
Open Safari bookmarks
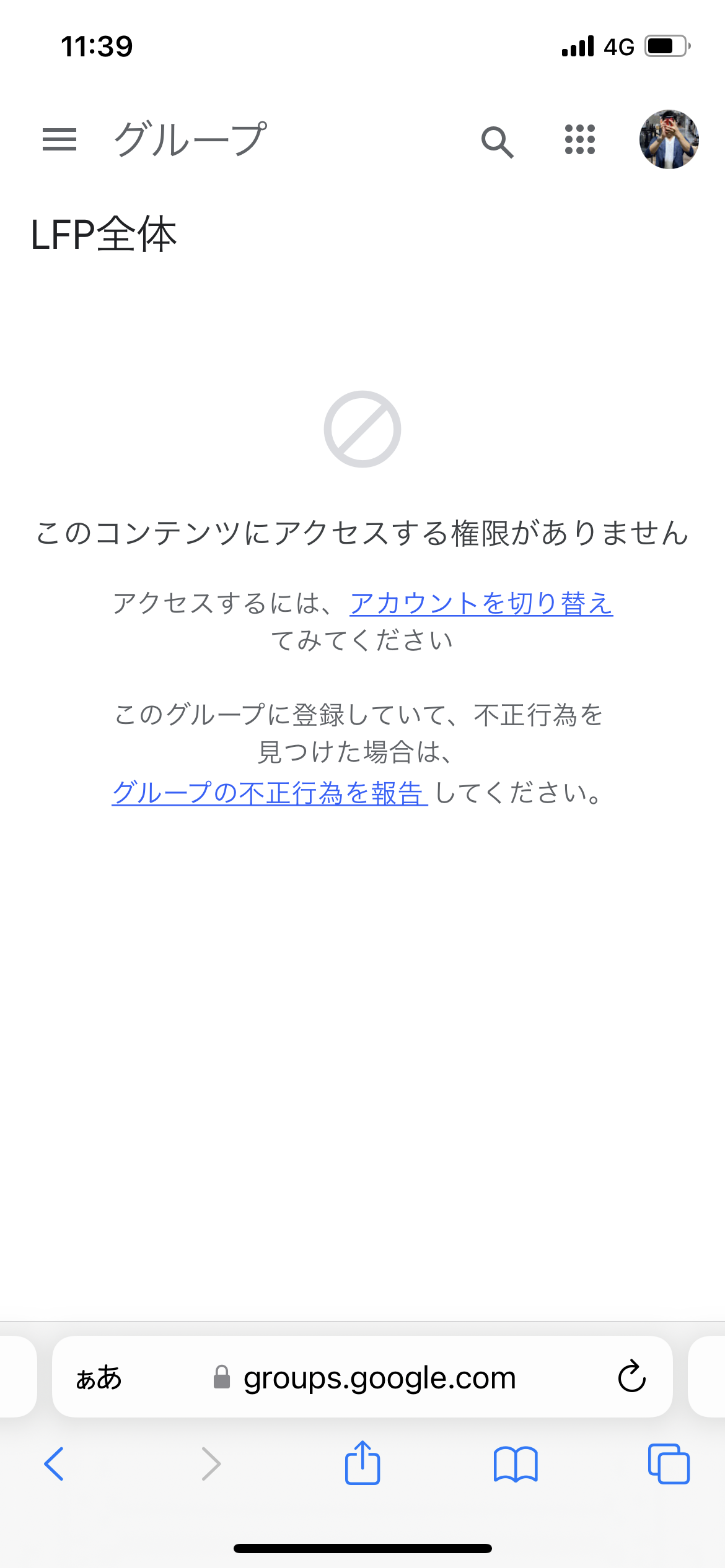516,1464
